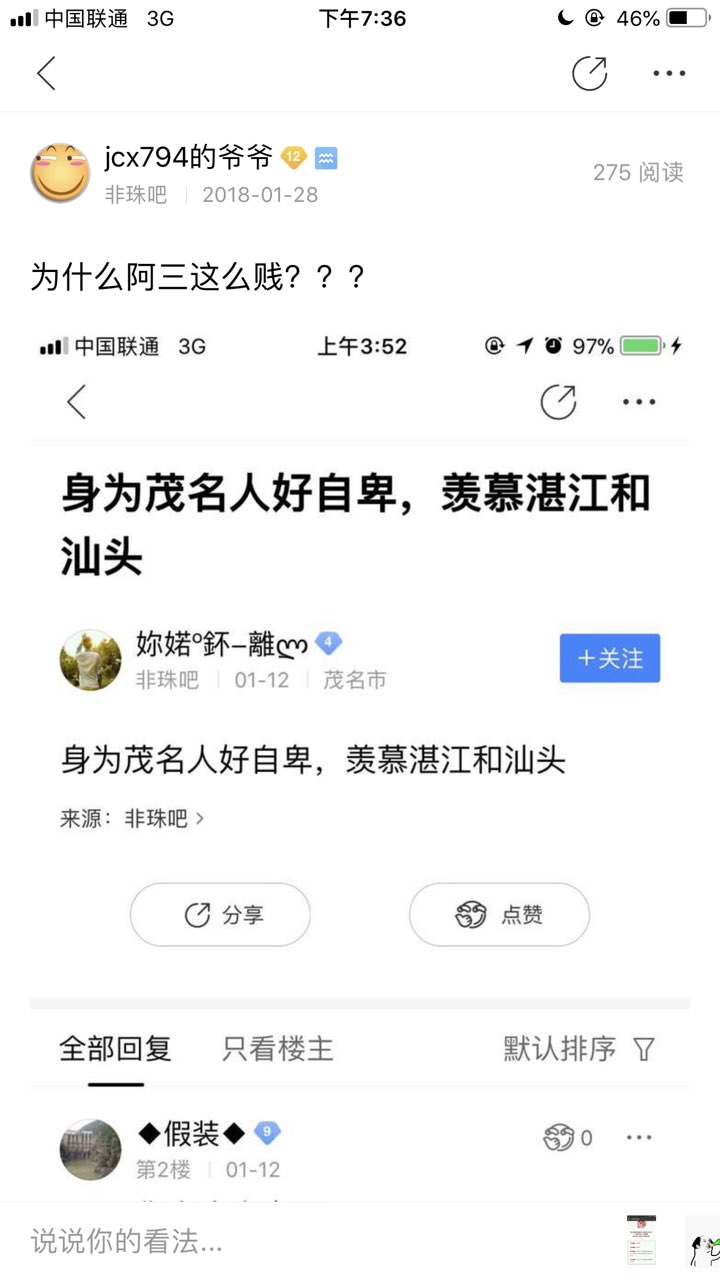Viewport: 720px width, 1280px height.
Task: Tap the 说说你的看法 comment field
Action: pyautogui.click(x=300, y=1241)
